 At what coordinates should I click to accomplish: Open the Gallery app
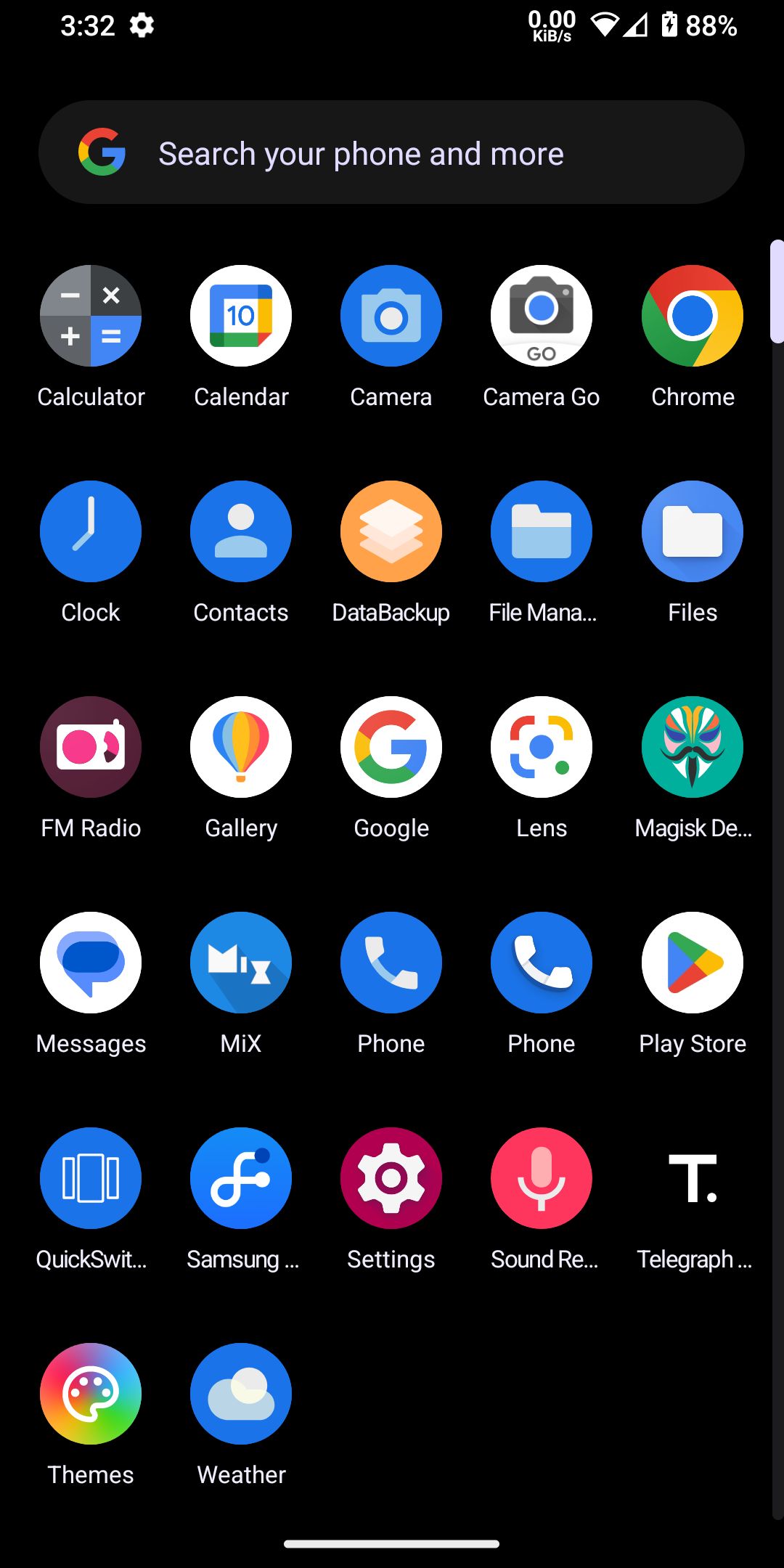coord(241,747)
